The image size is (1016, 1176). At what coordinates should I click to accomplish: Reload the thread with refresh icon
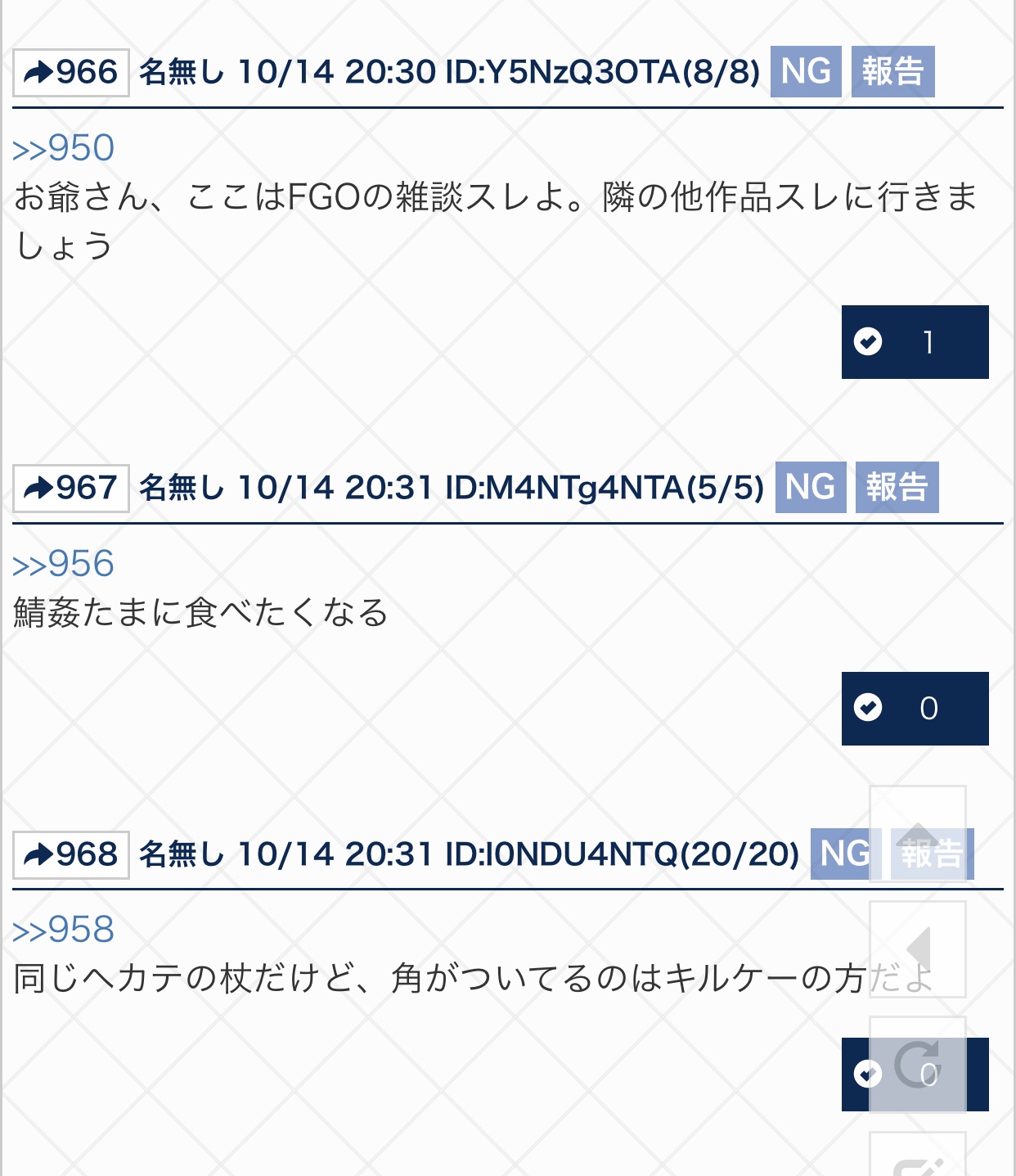pos(918,1064)
